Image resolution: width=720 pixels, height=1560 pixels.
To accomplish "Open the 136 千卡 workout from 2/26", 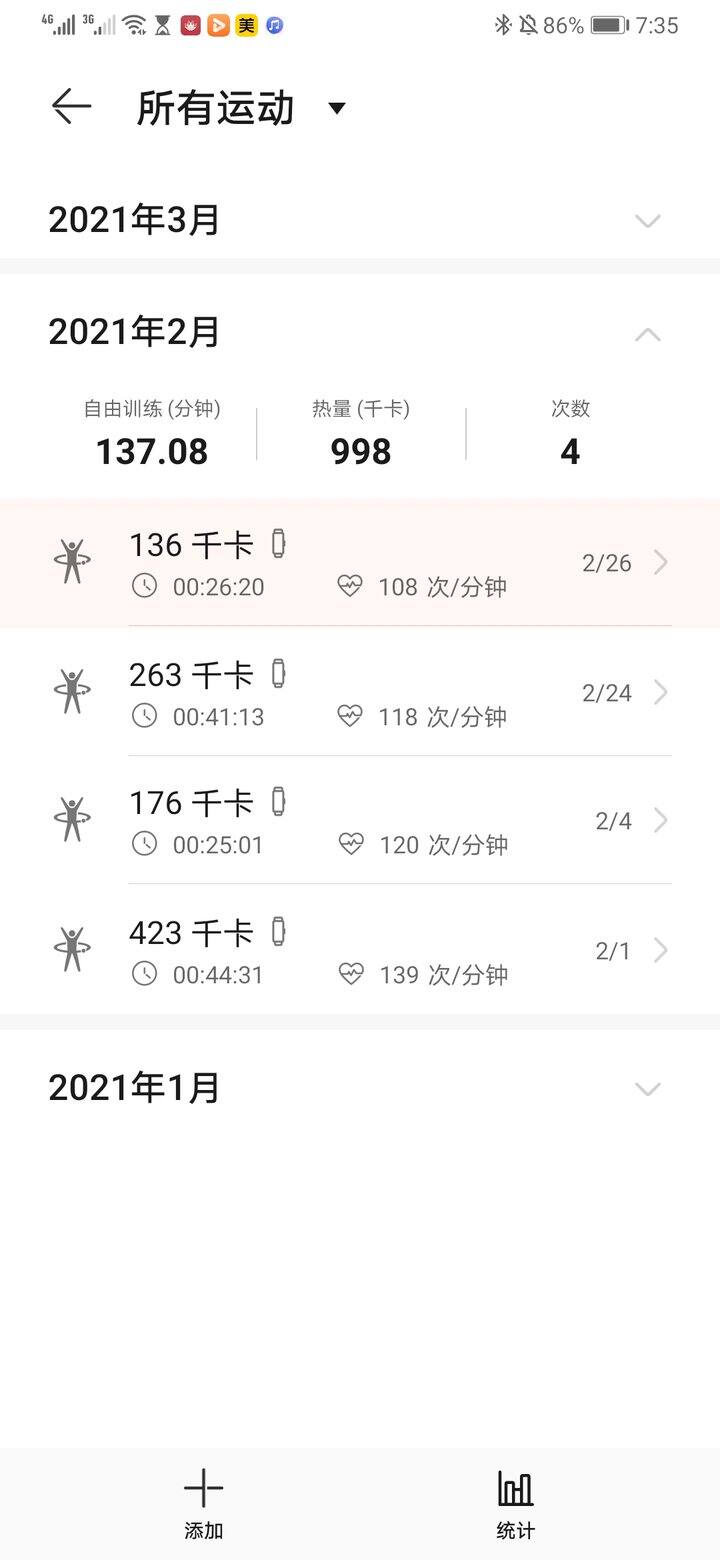I will (x=360, y=563).
